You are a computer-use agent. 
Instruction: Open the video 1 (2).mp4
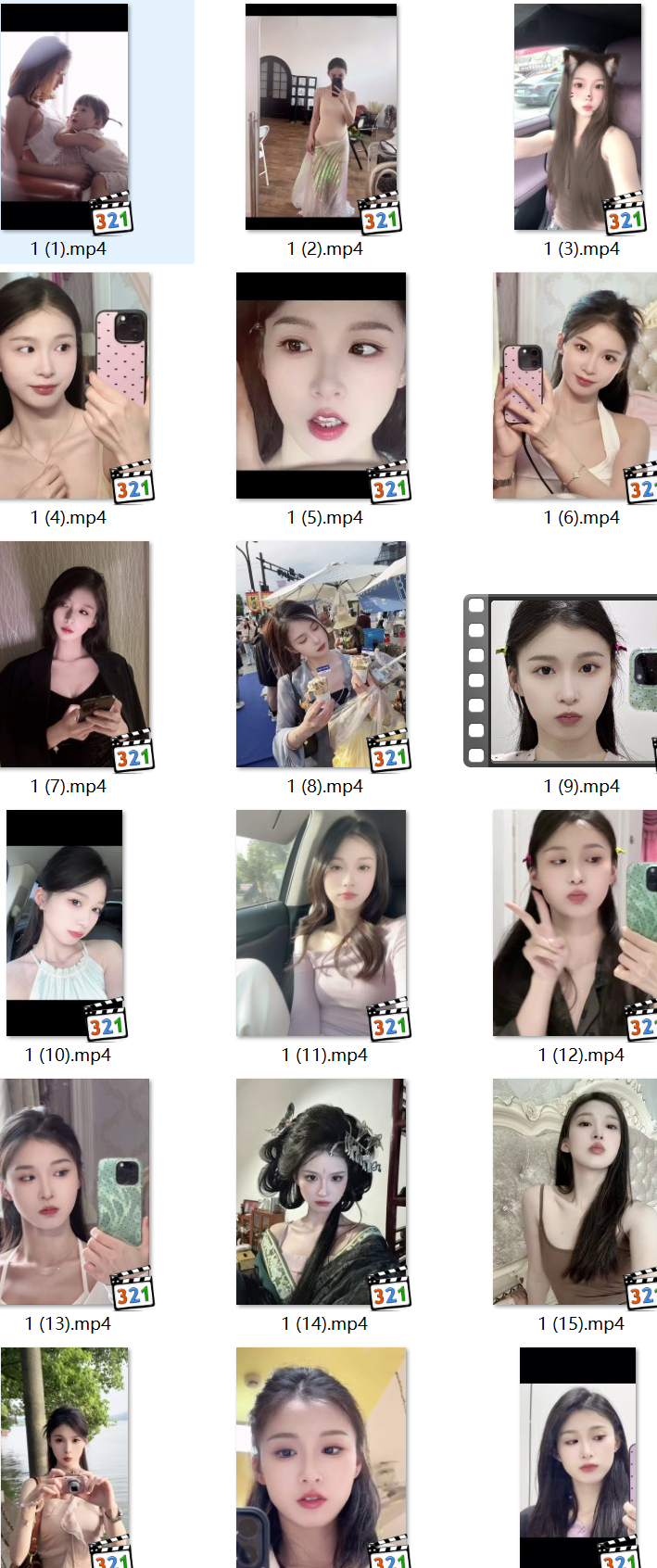pyautogui.click(x=321, y=117)
